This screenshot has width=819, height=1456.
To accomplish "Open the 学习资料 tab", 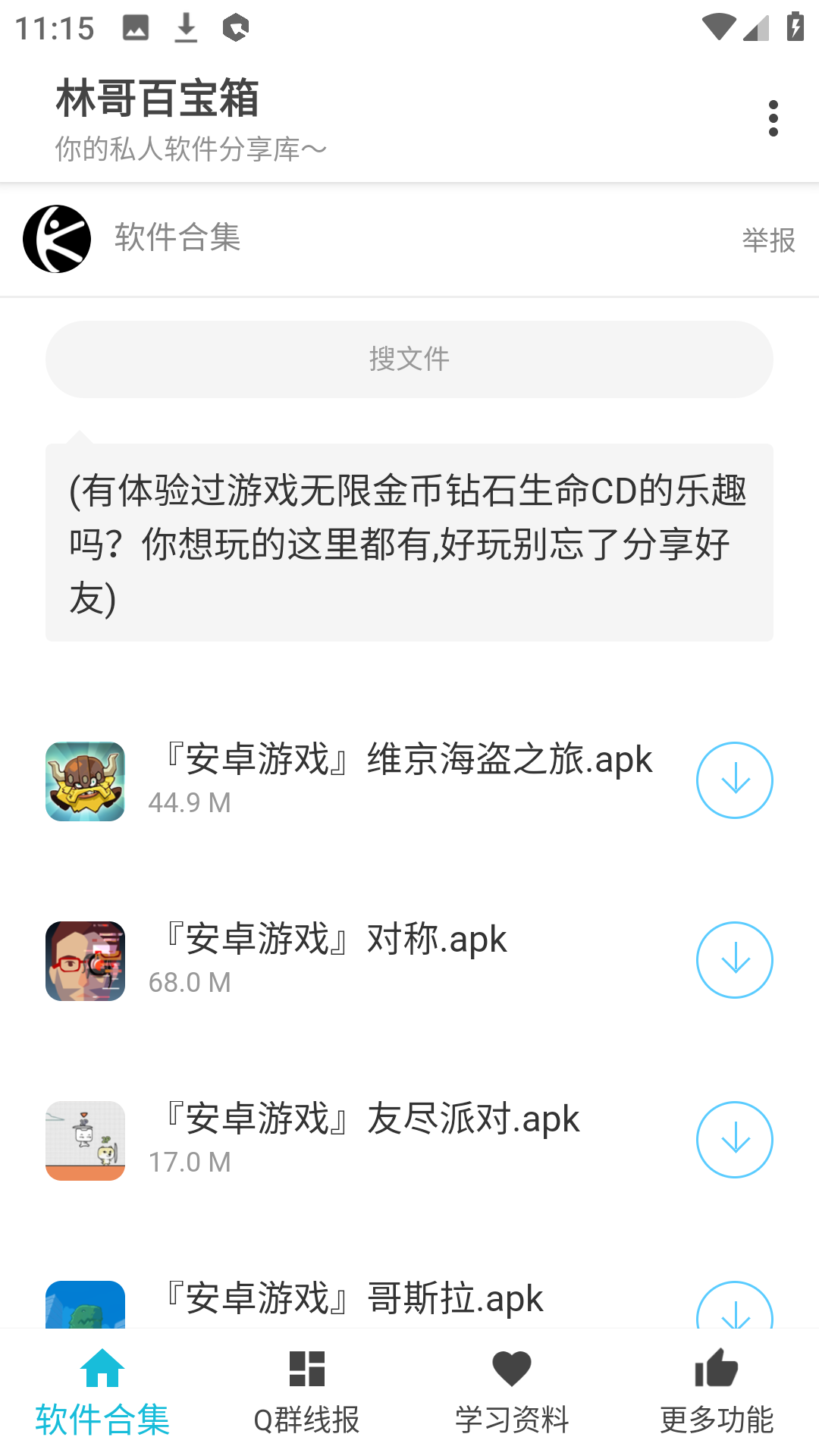I will (x=512, y=1416).
